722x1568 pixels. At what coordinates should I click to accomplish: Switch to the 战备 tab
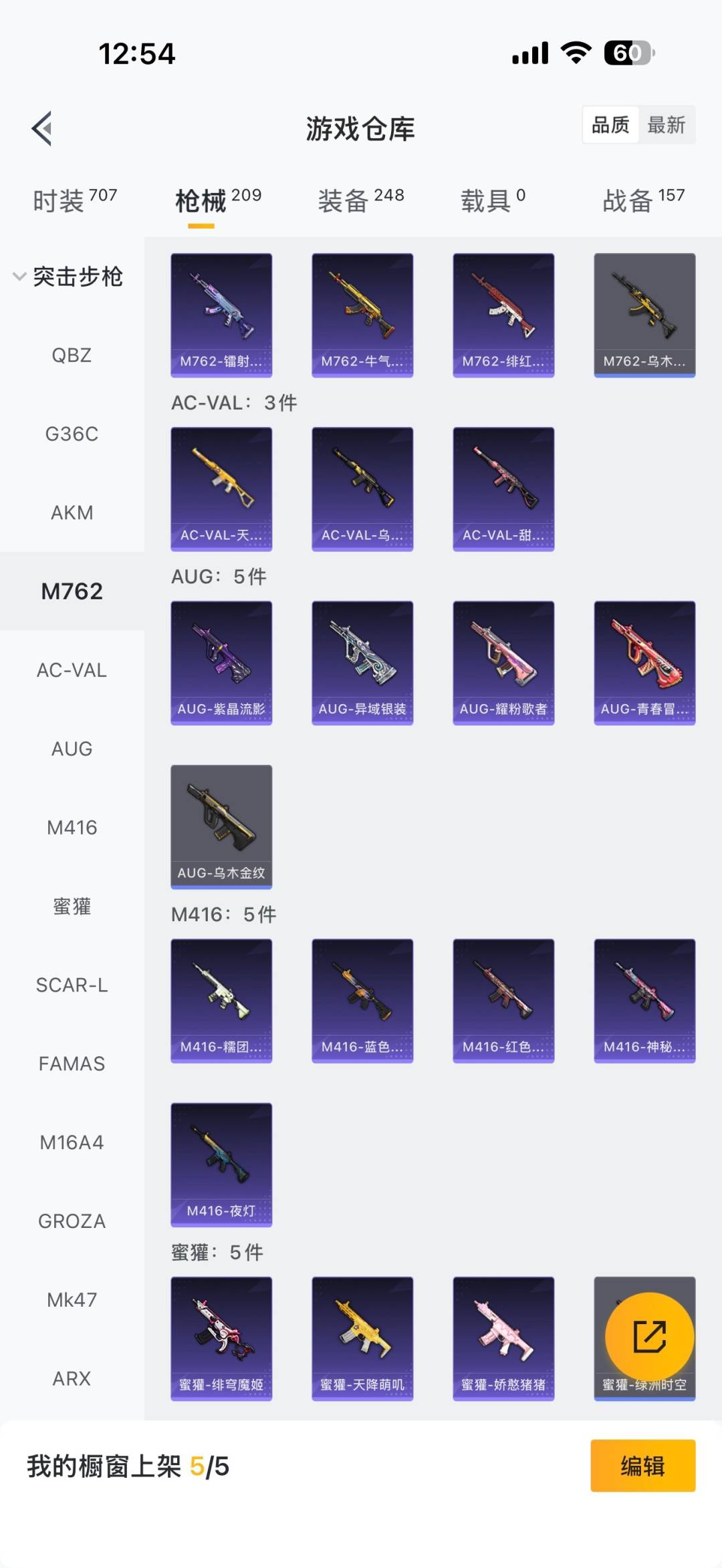coord(643,200)
